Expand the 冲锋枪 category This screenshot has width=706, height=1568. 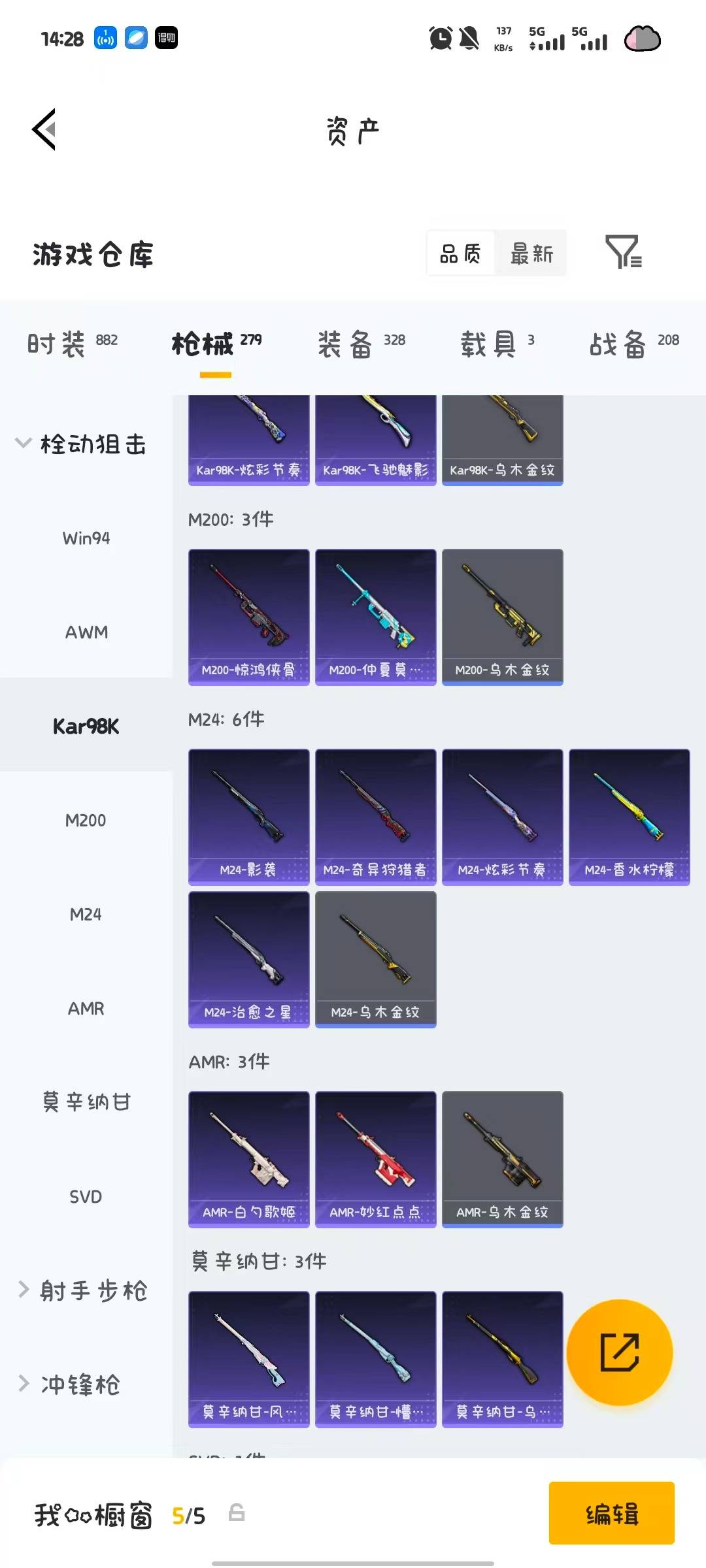(x=71, y=1384)
